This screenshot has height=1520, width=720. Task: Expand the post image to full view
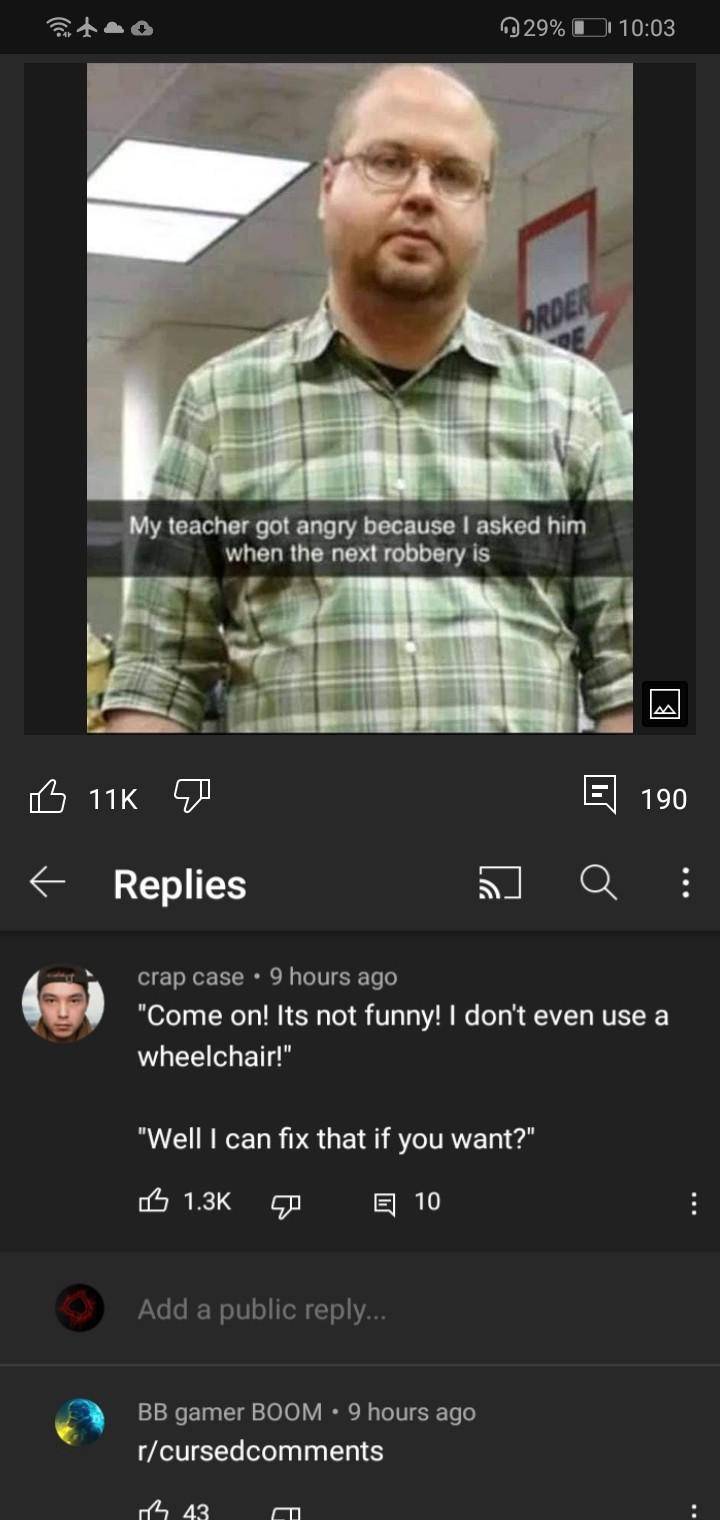(665, 703)
